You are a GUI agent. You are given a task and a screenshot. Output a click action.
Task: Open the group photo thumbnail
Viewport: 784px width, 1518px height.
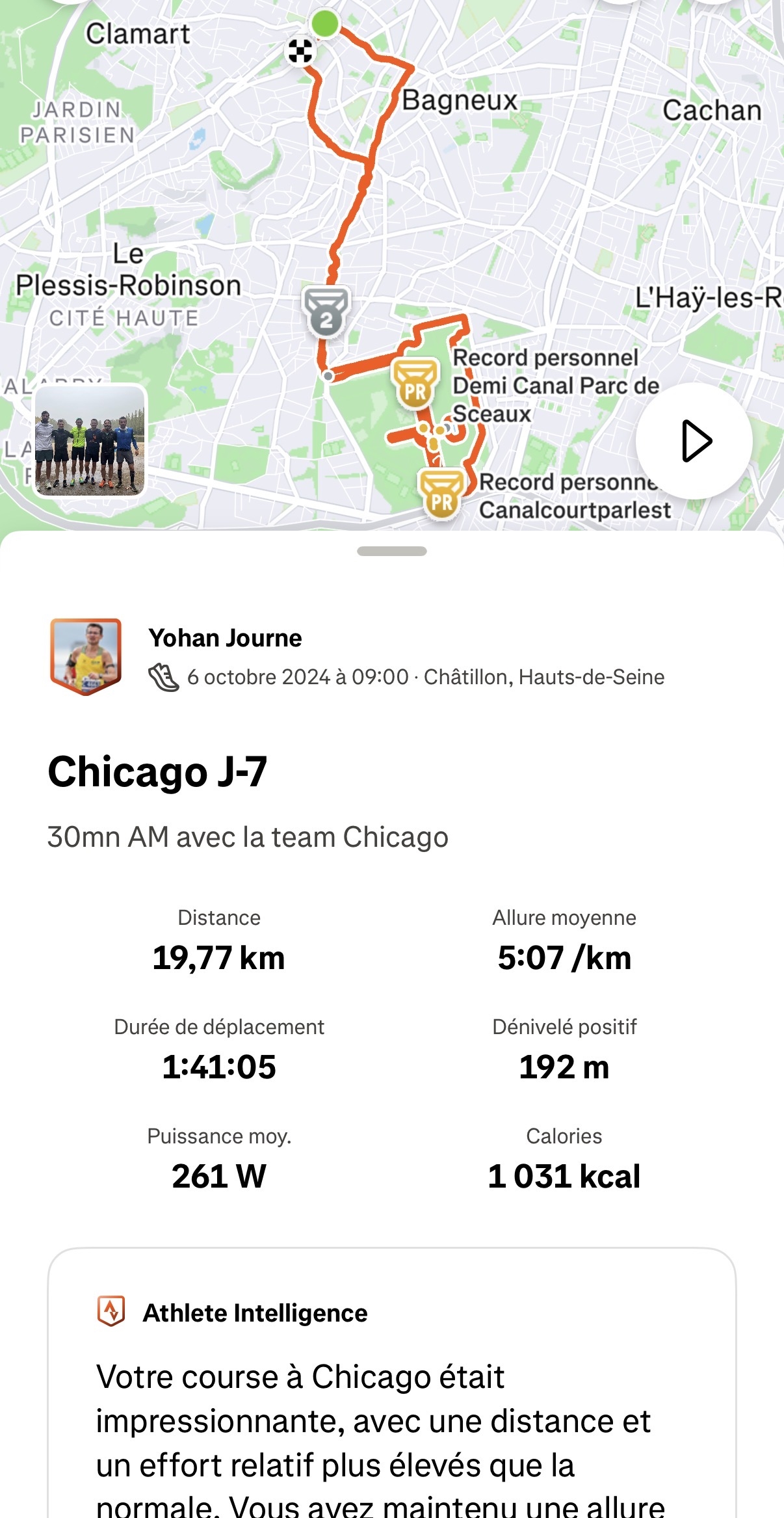click(x=90, y=441)
